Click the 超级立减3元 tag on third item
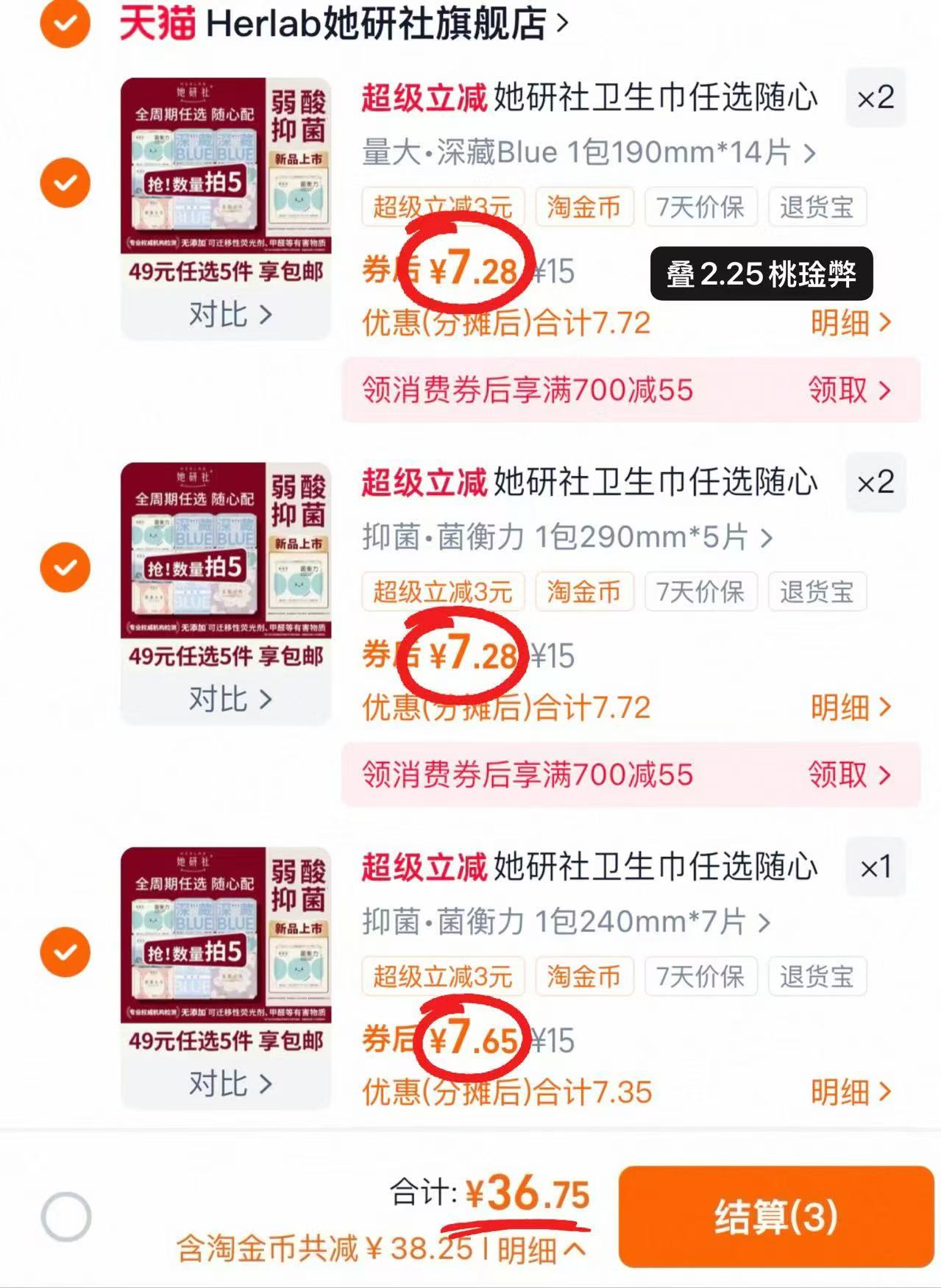The height and width of the screenshot is (1288, 941). [441, 976]
